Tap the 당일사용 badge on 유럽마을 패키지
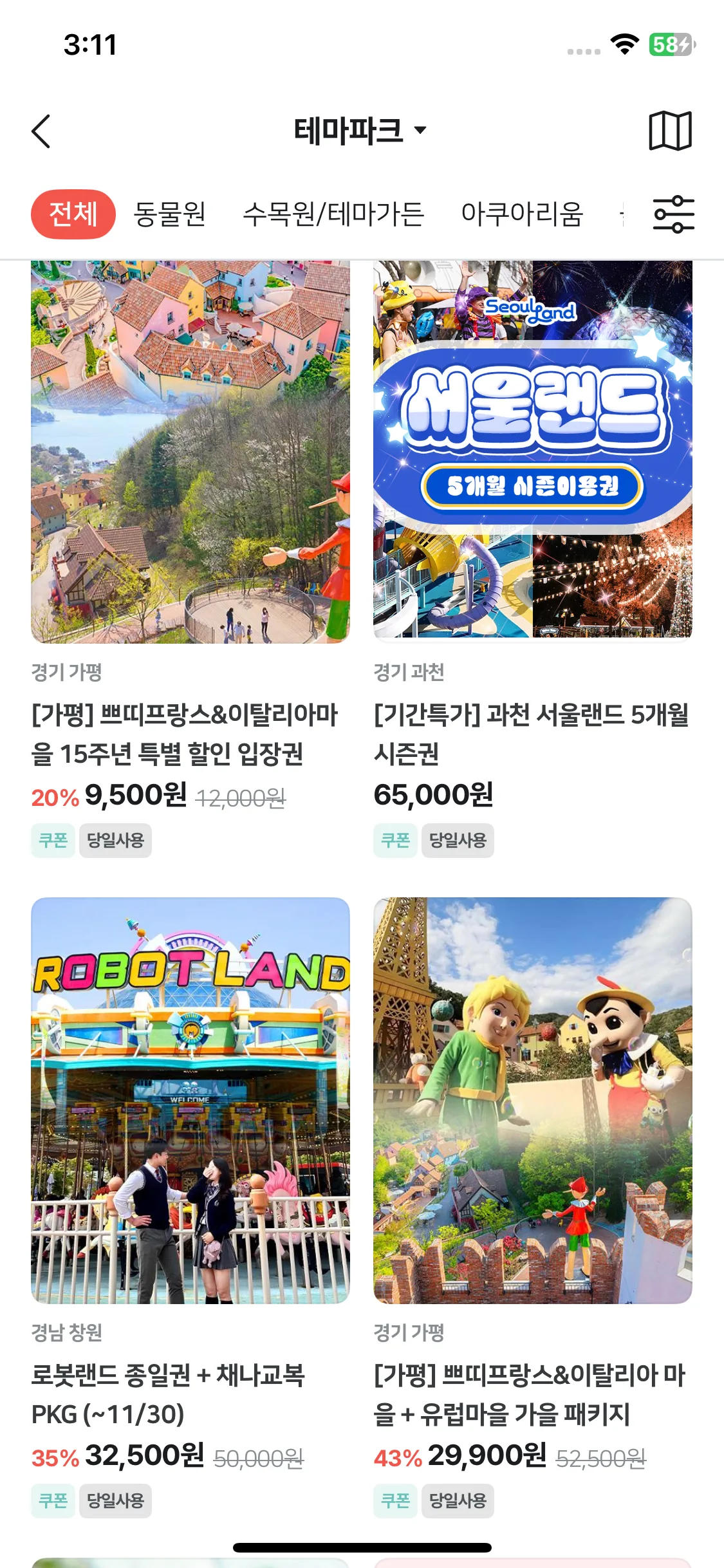The width and height of the screenshot is (724, 1568). pyautogui.click(x=458, y=1502)
